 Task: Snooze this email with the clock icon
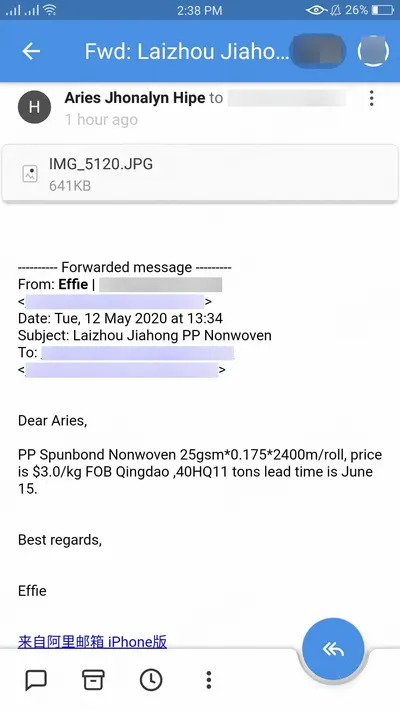click(x=151, y=680)
